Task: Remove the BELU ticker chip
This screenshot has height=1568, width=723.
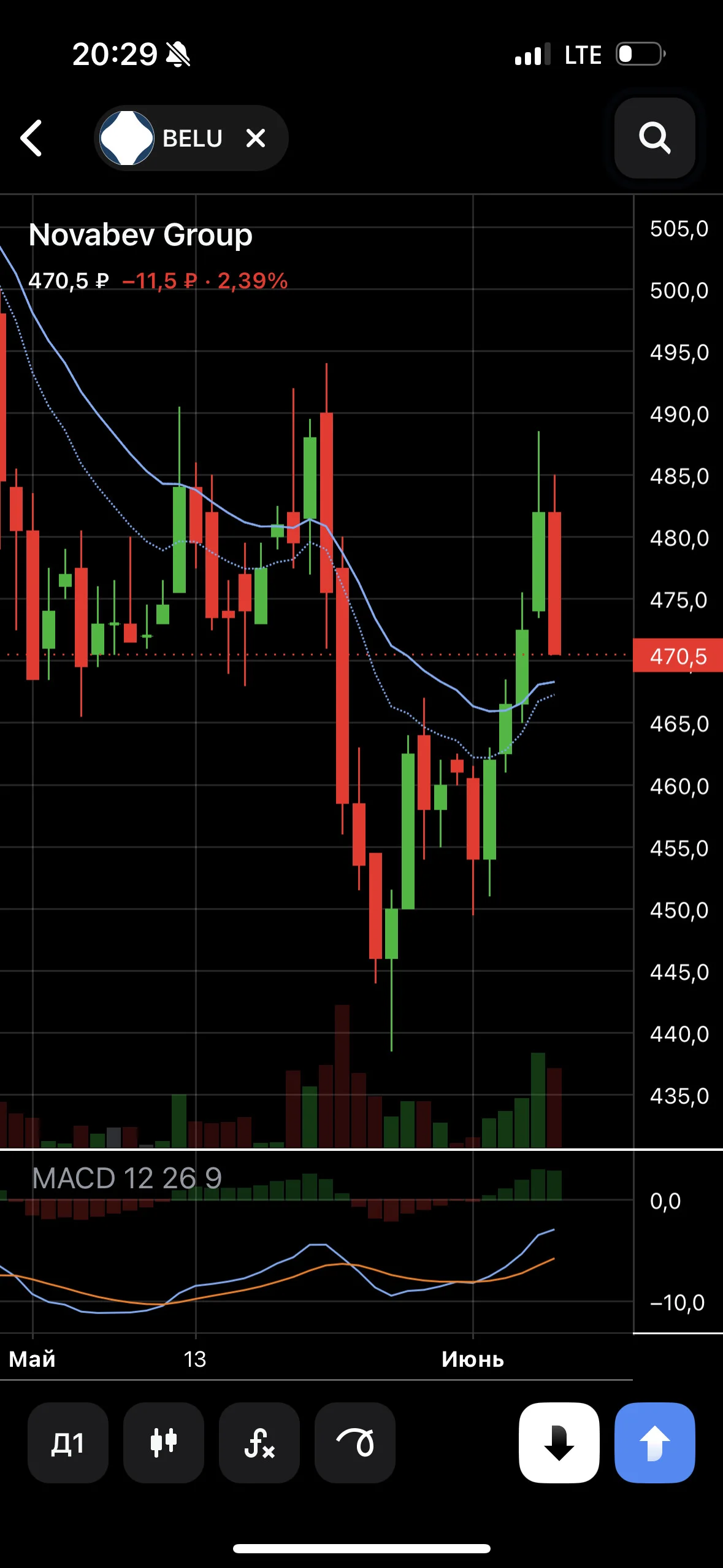Action: (x=256, y=138)
